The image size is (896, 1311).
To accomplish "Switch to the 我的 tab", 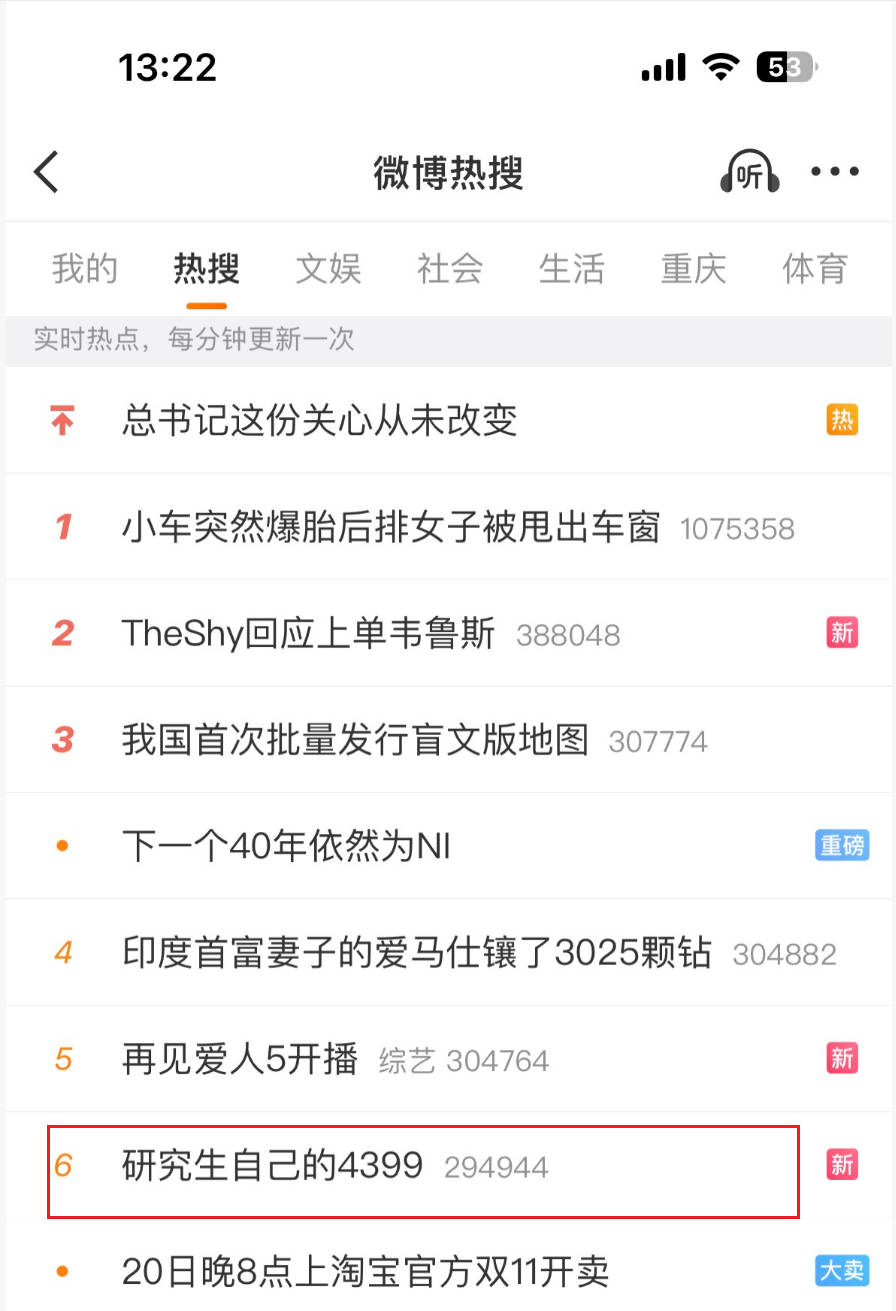I will pos(85,269).
